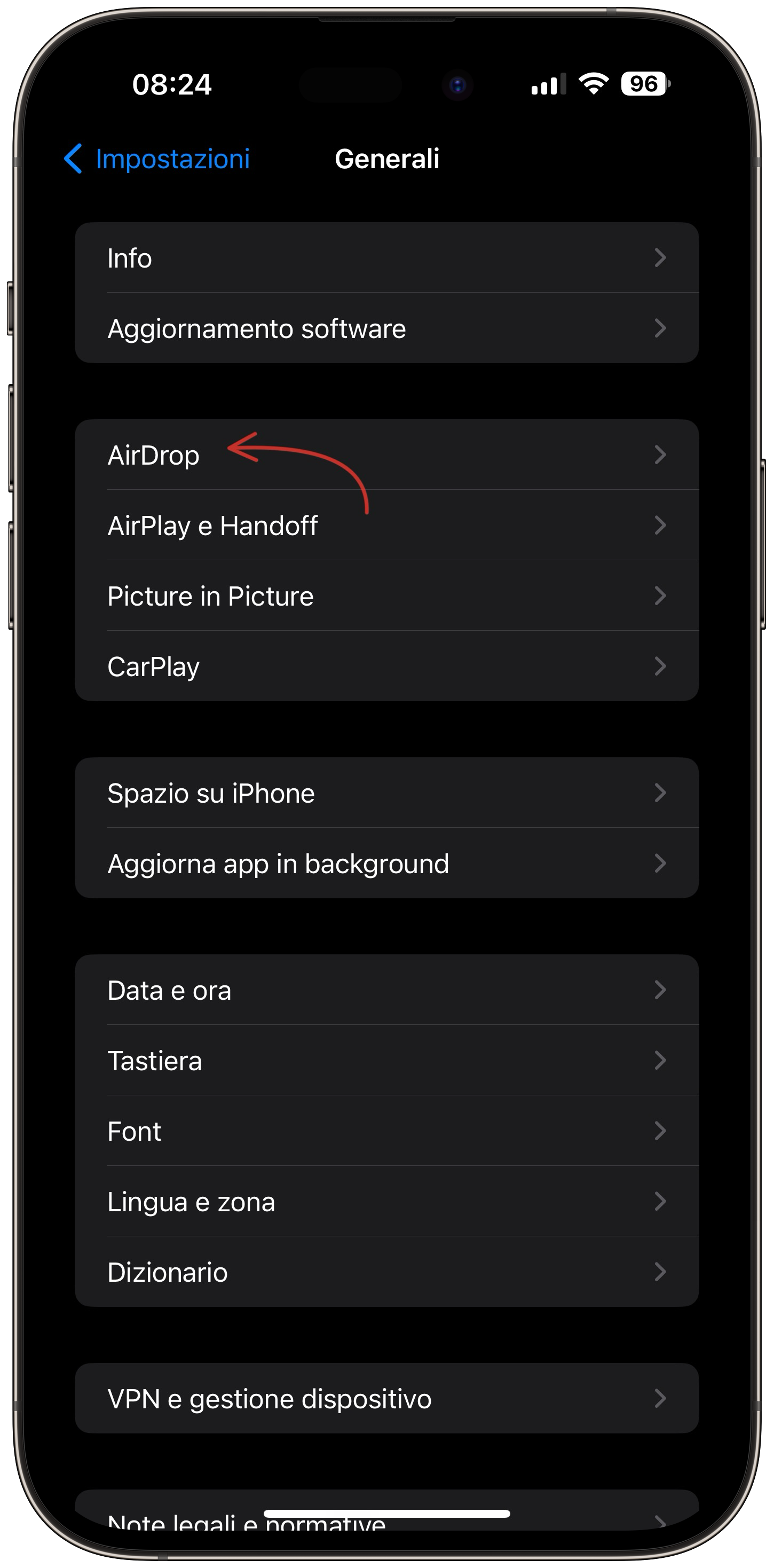This screenshot has width=774, height=1568.
Task: Open Aggiorna app in background
Action: pyautogui.click(x=386, y=864)
